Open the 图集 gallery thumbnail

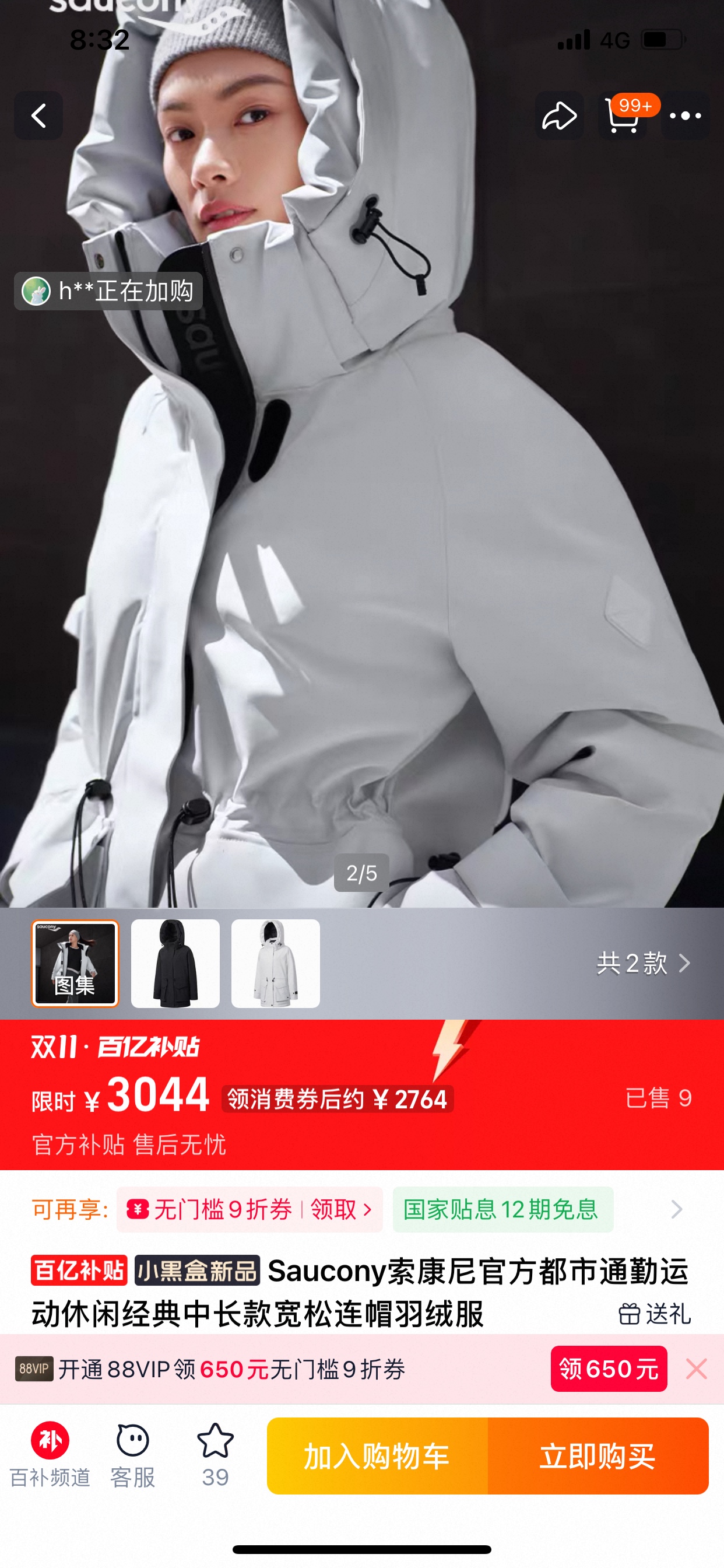coord(75,963)
